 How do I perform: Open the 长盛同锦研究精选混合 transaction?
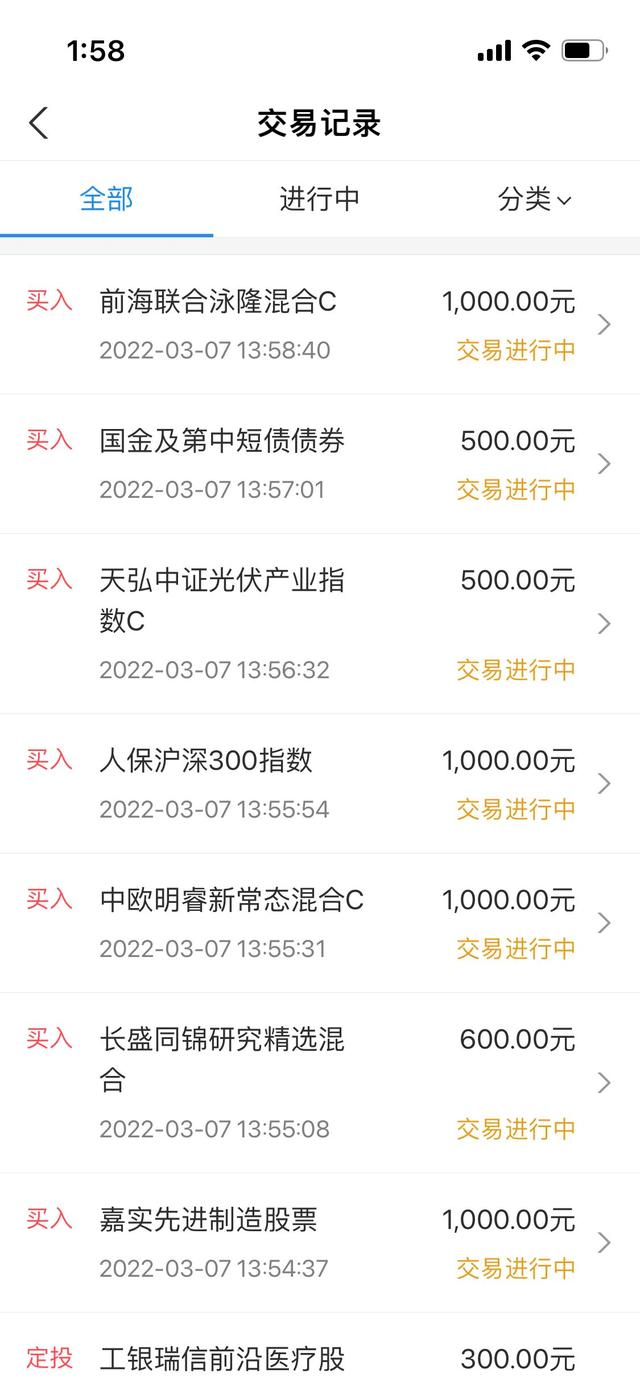320,1082
